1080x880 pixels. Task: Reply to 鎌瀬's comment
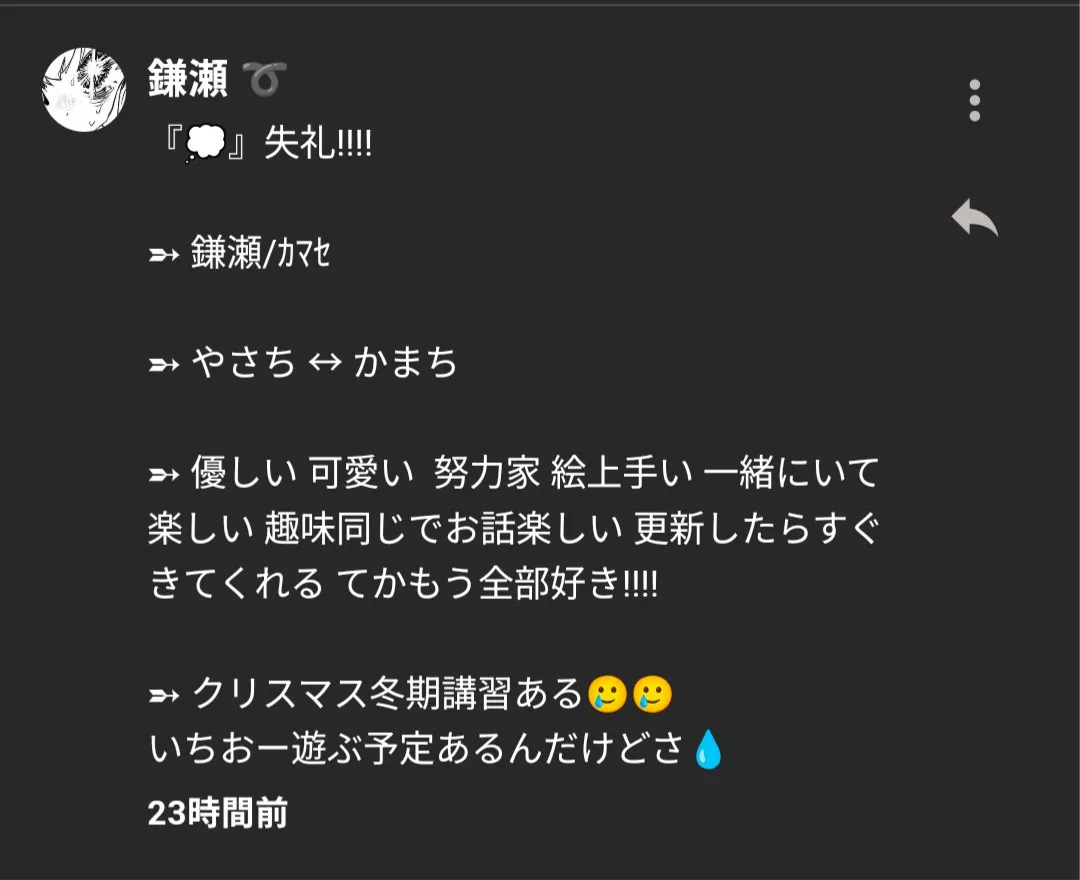pyautogui.click(x=974, y=218)
